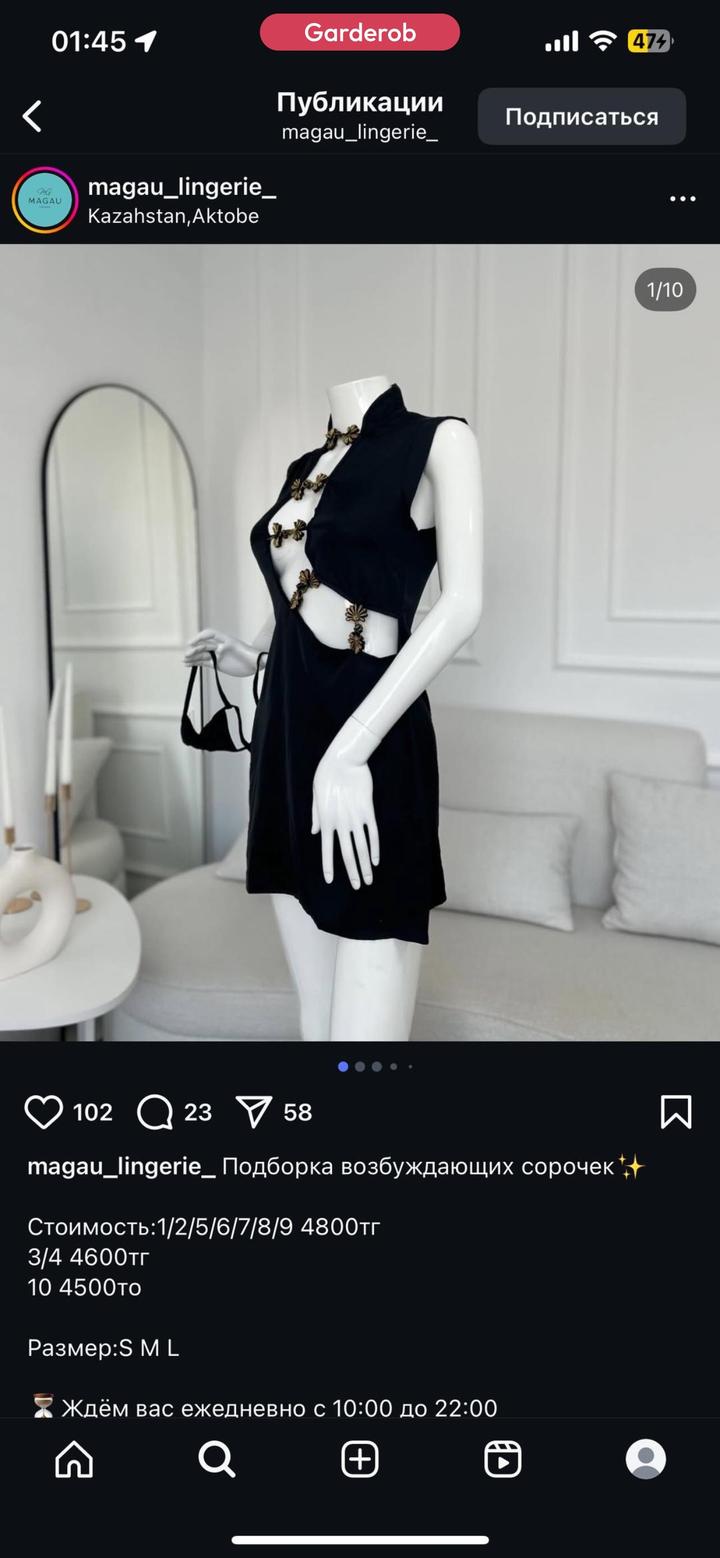Switch to the Search tab

(216, 1459)
